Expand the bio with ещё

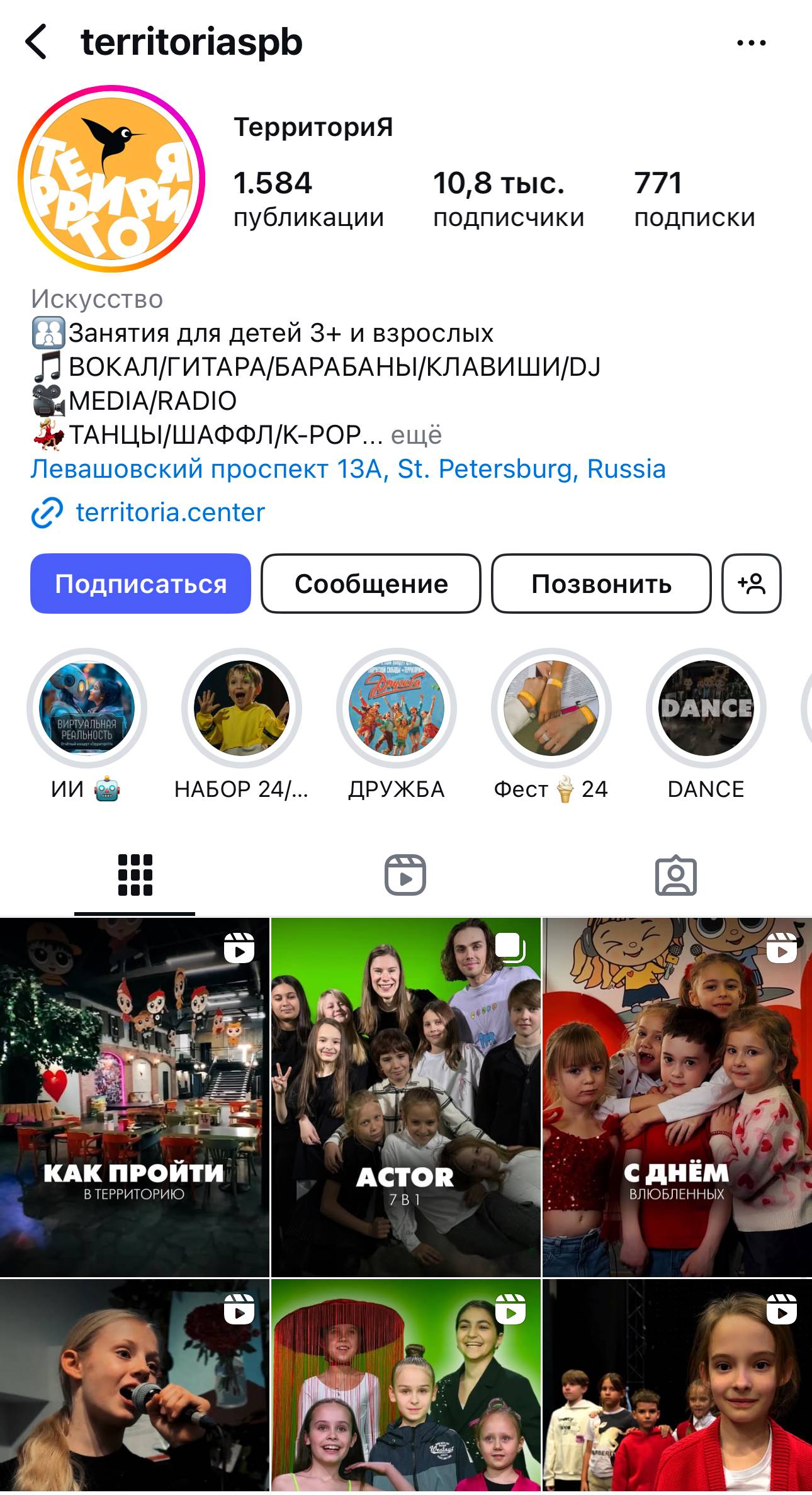click(416, 435)
